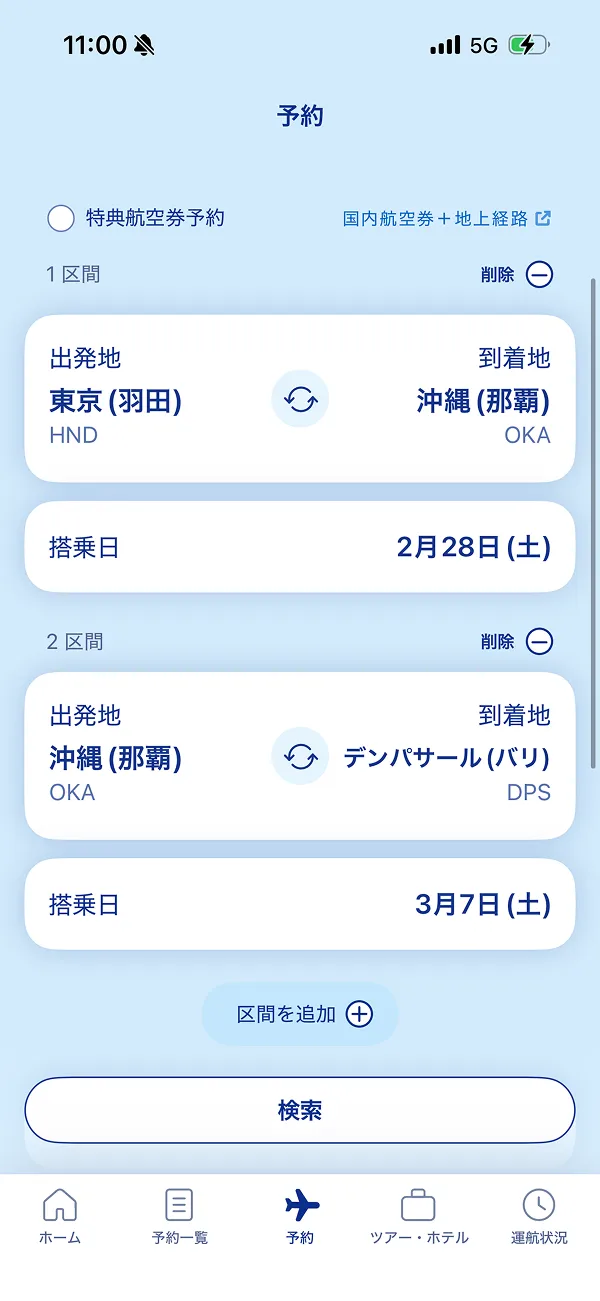The image size is (600, 1301).
Task: Change segment 1 arrival 沖縄 (那覇)
Action: [483, 400]
